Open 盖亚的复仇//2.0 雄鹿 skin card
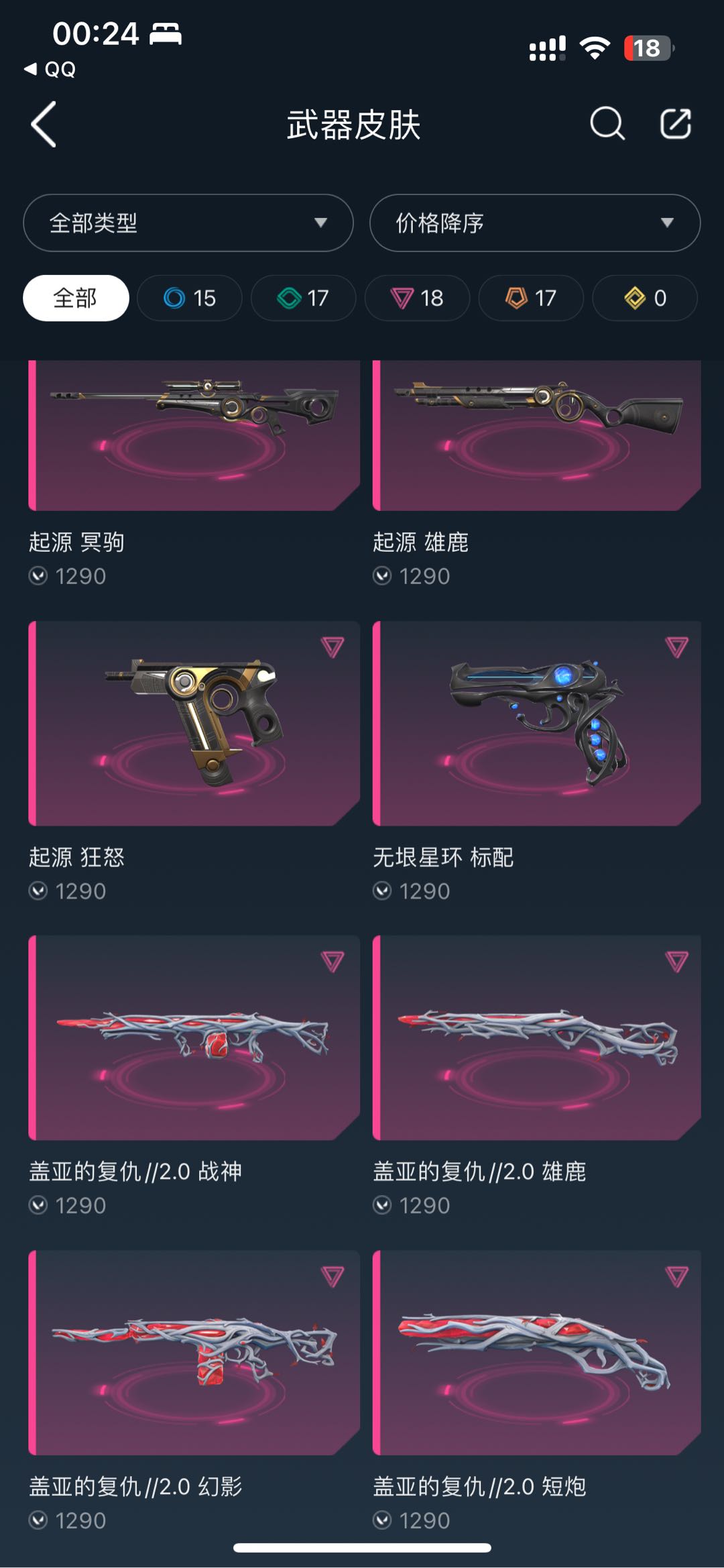This screenshot has height=1568, width=724. [537, 1078]
